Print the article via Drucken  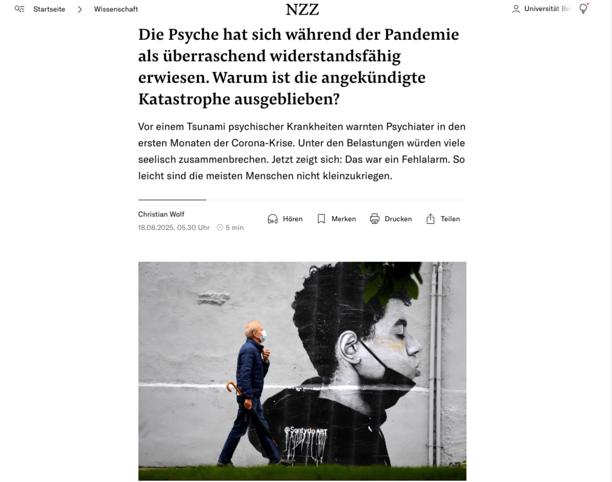tap(390, 219)
